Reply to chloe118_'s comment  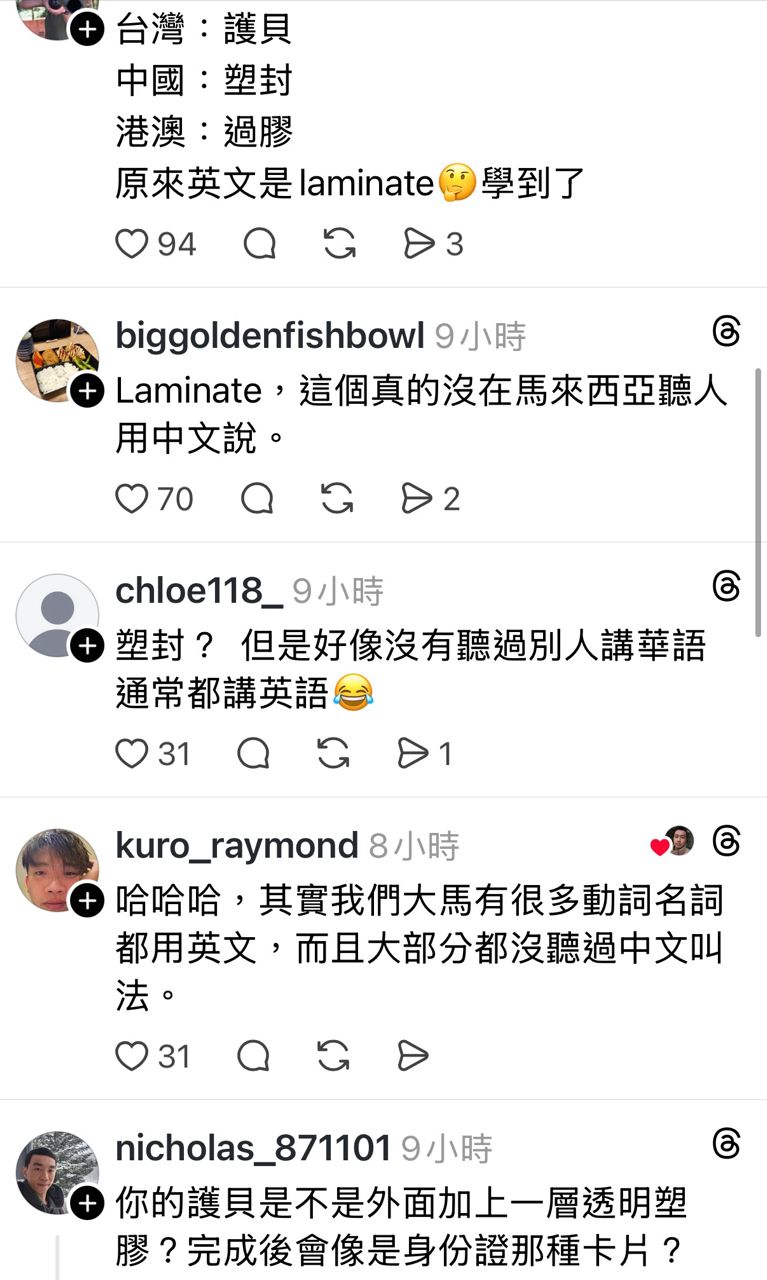tap(253, 753)
